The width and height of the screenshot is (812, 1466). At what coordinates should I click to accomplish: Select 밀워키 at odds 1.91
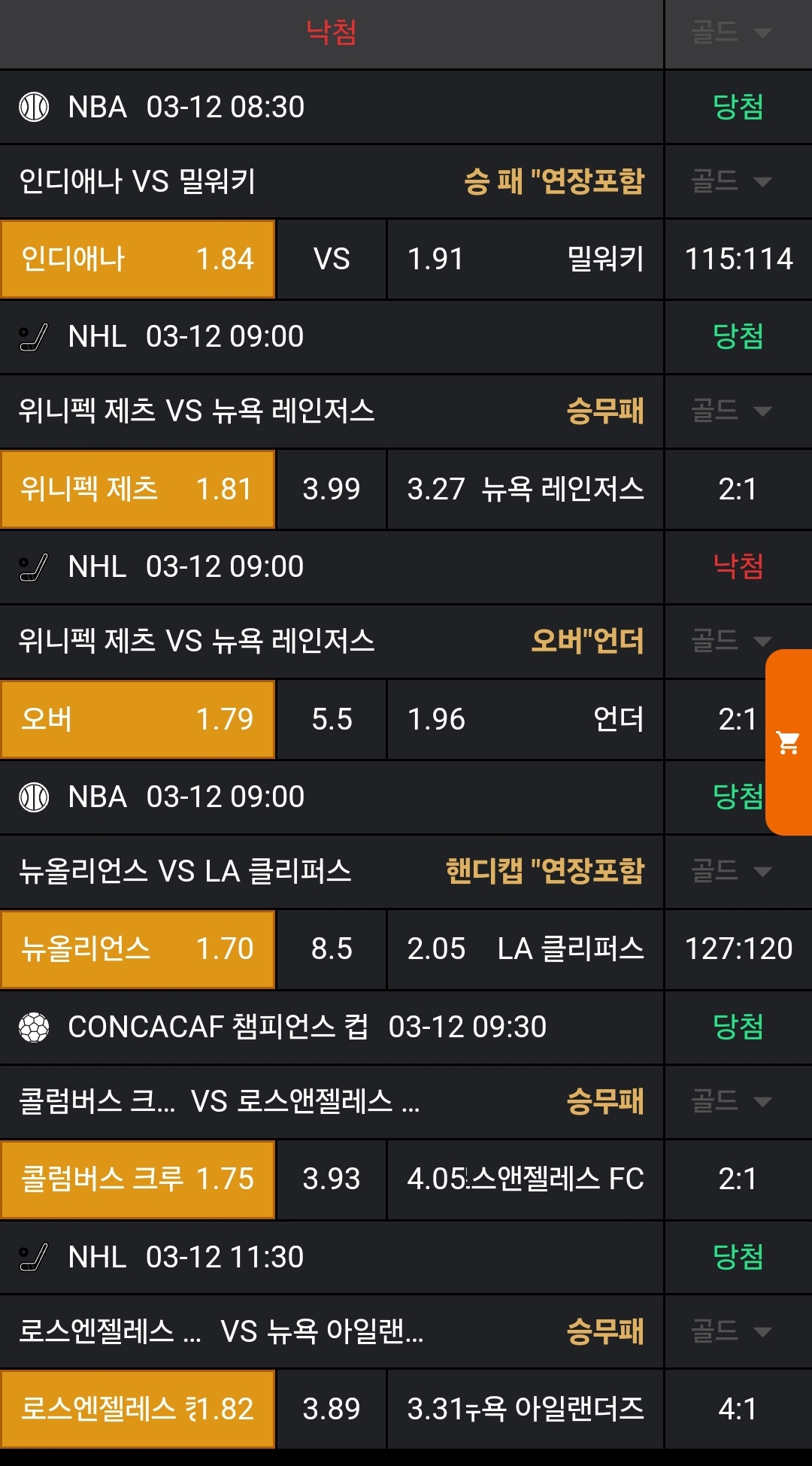(x=525, y=259)
